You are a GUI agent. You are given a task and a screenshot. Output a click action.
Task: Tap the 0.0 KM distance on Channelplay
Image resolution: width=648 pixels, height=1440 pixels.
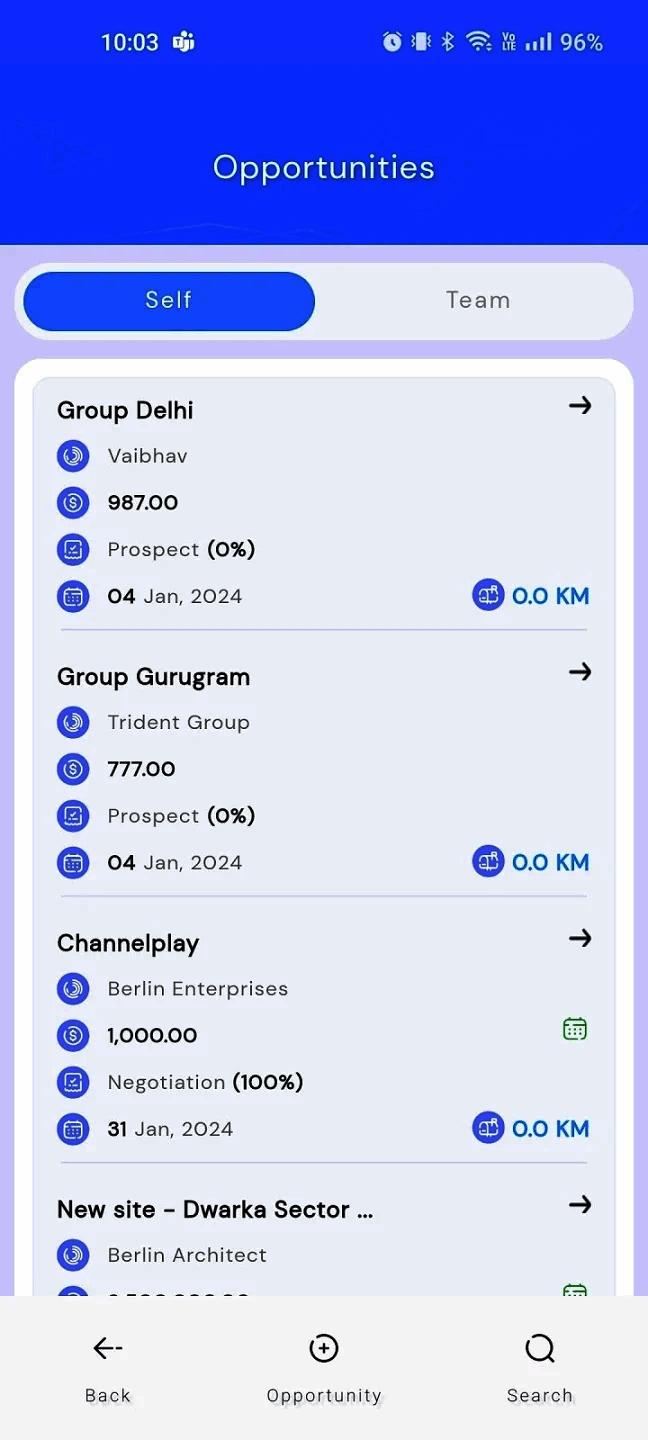pyautogui.click(x=531, y=1129)
